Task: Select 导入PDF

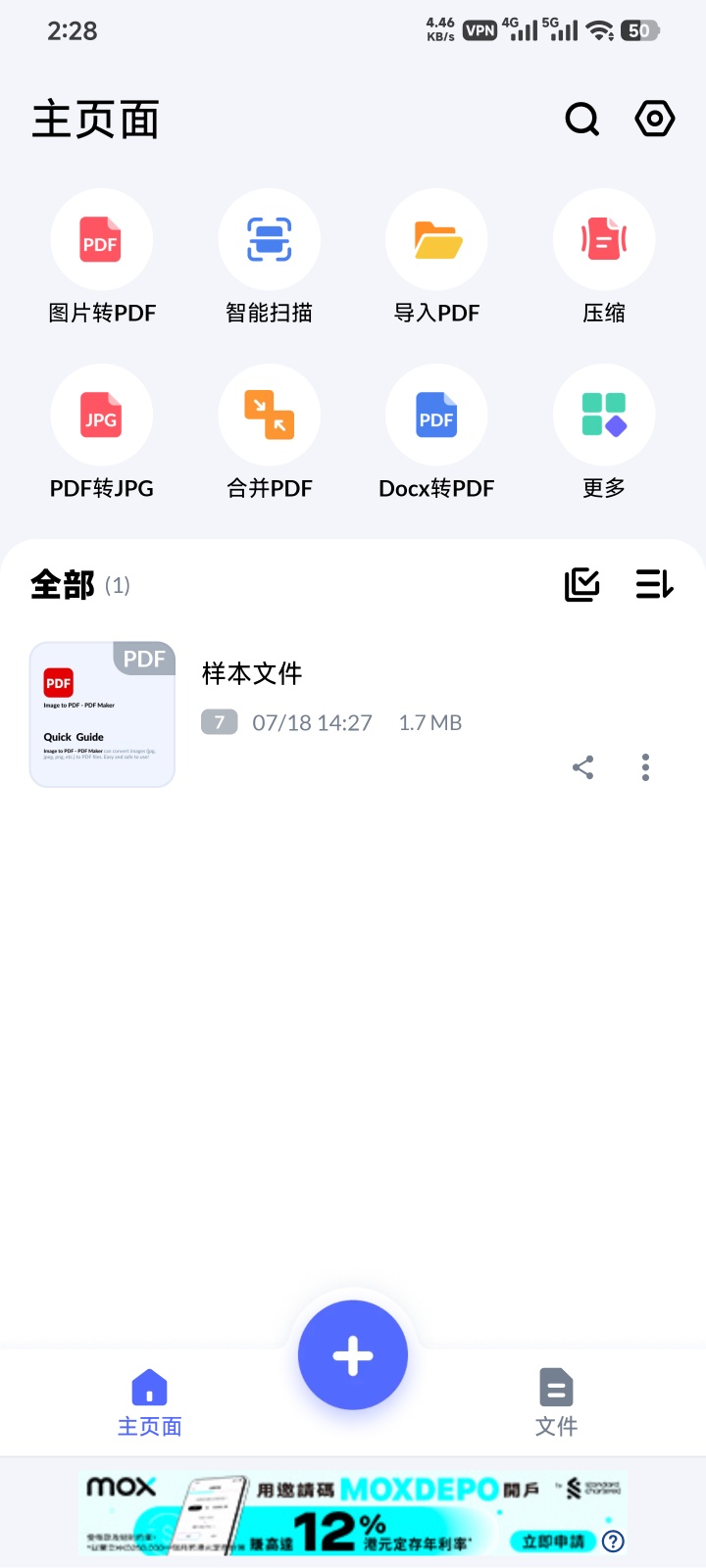Action: click(x=436, y=257)
